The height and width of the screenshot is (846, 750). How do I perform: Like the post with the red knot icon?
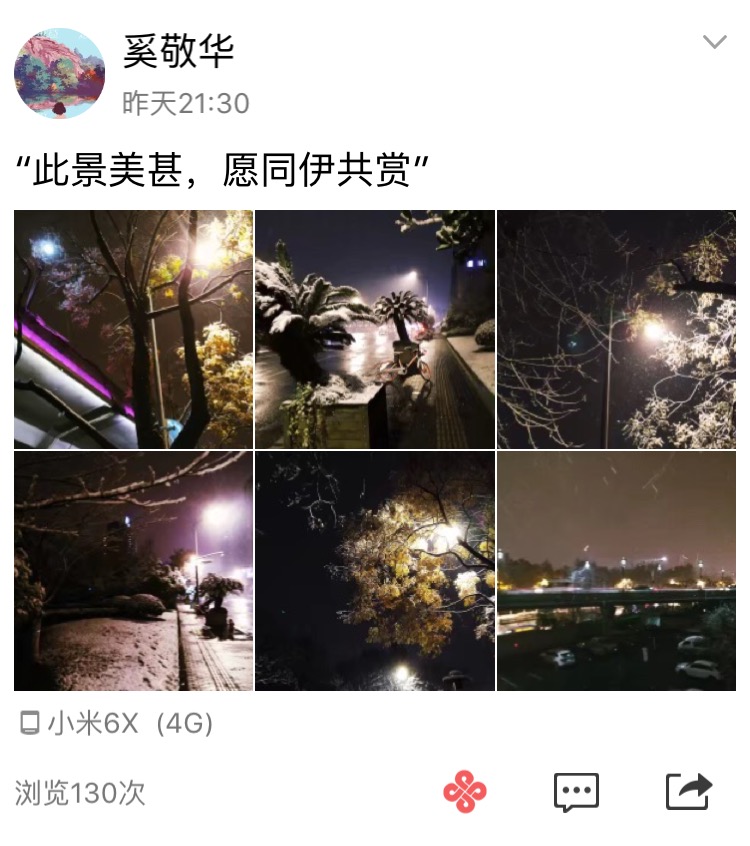[x=465, y=792]
